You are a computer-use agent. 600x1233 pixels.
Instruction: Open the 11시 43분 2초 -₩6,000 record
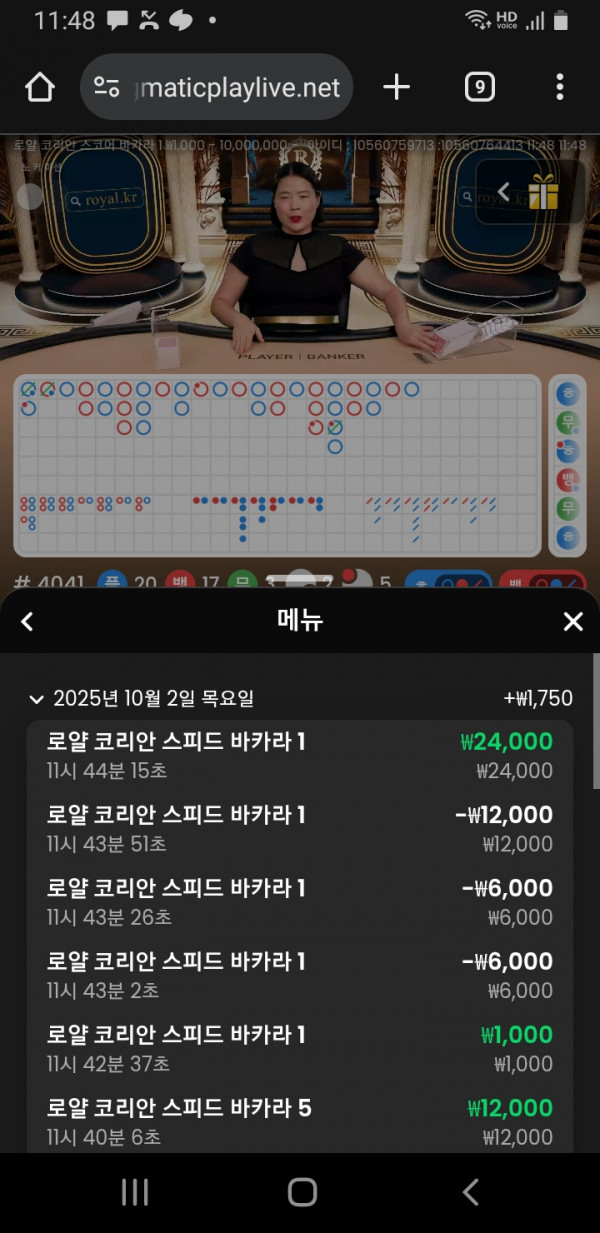300,974
